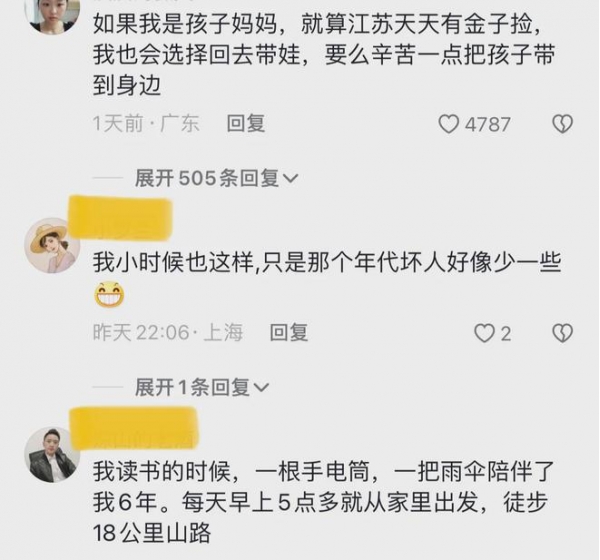Open avatar of the 手电筒 commenter

[52, 457]
